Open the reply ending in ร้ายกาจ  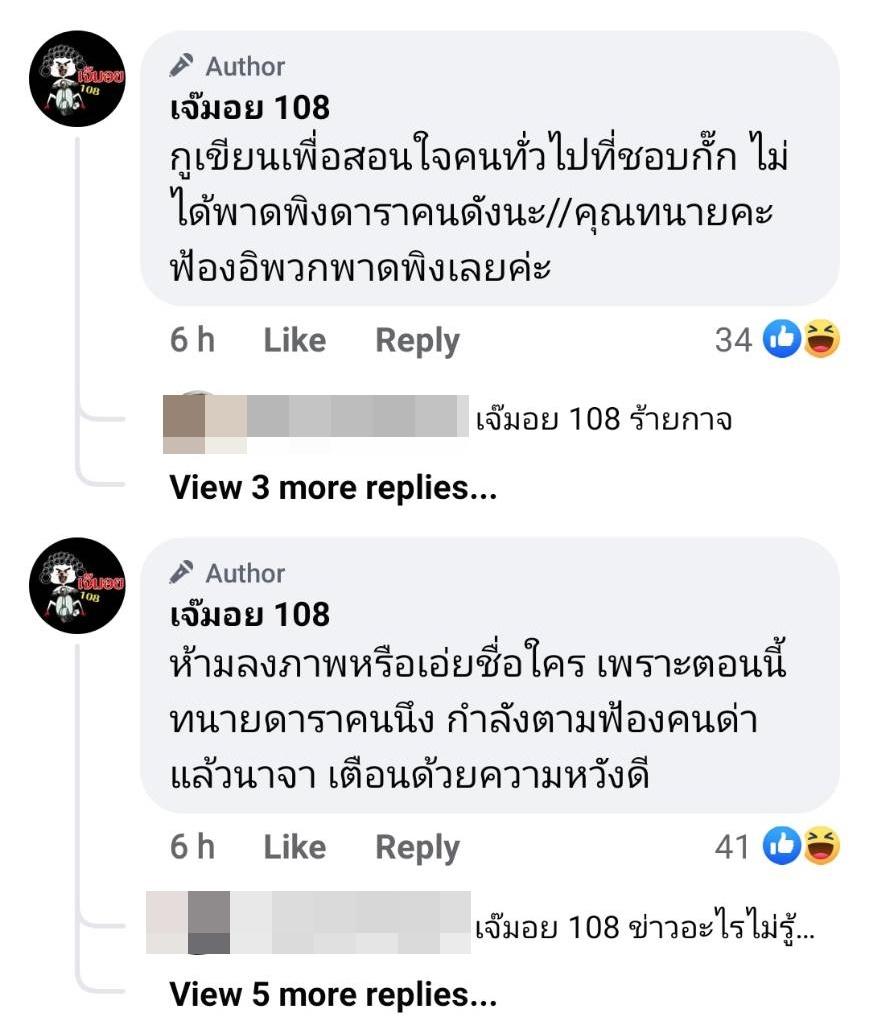[604, 420]
